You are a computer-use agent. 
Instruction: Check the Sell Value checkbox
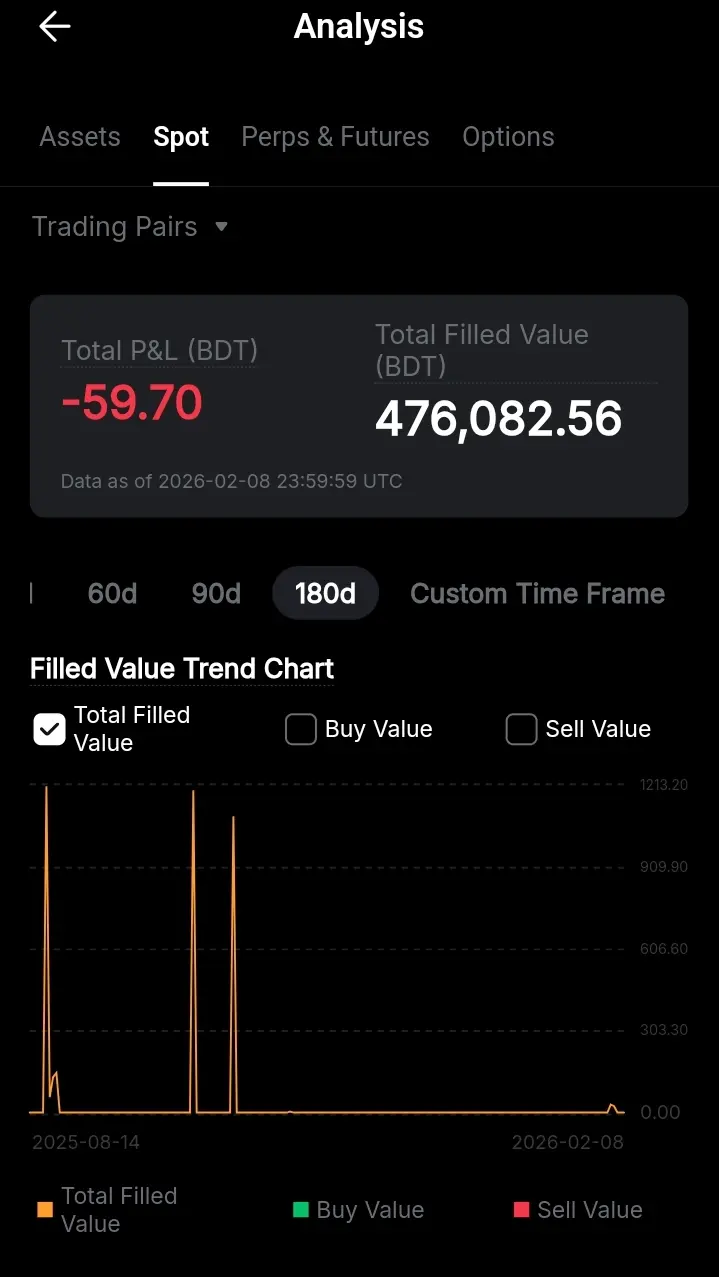point(521,730)
